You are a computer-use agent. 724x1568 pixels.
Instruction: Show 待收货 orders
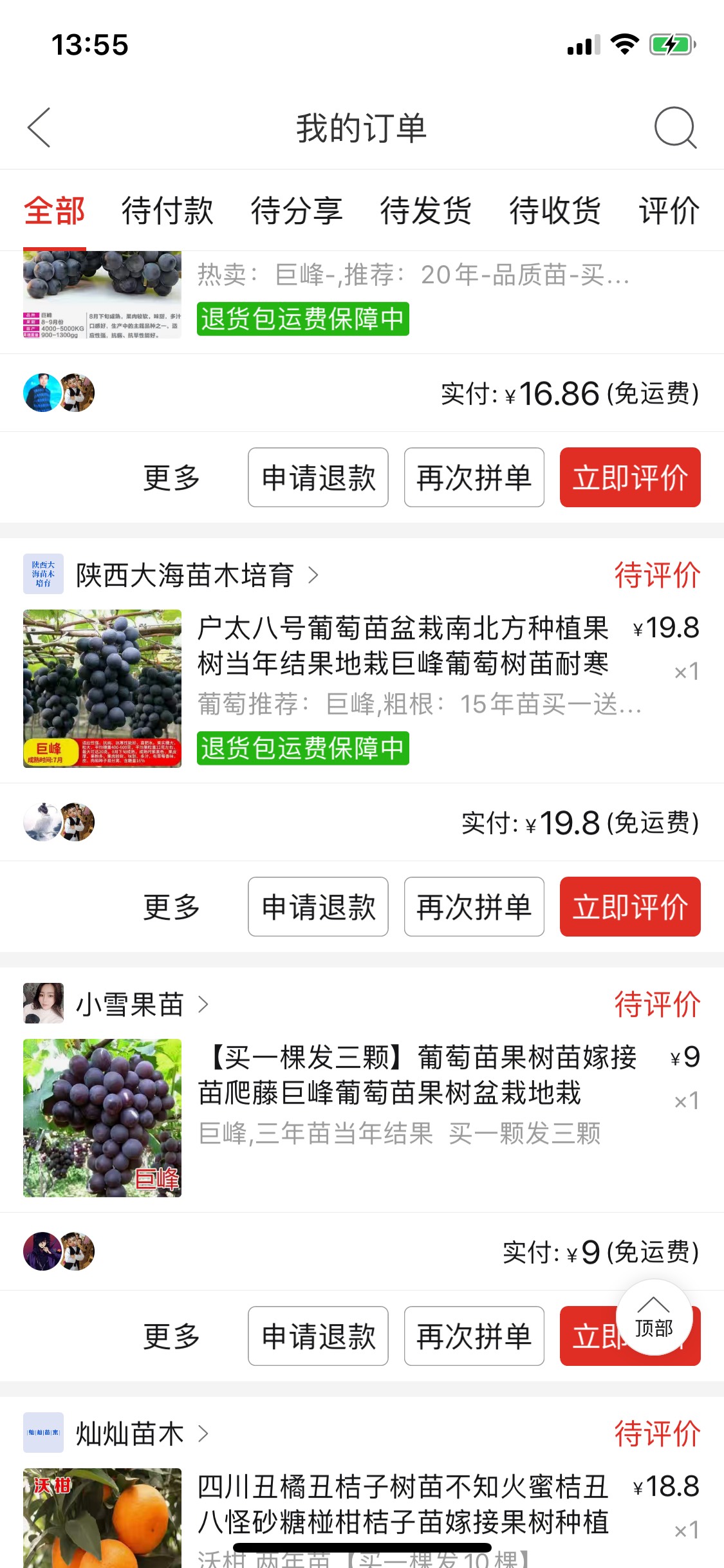[555, 210]
